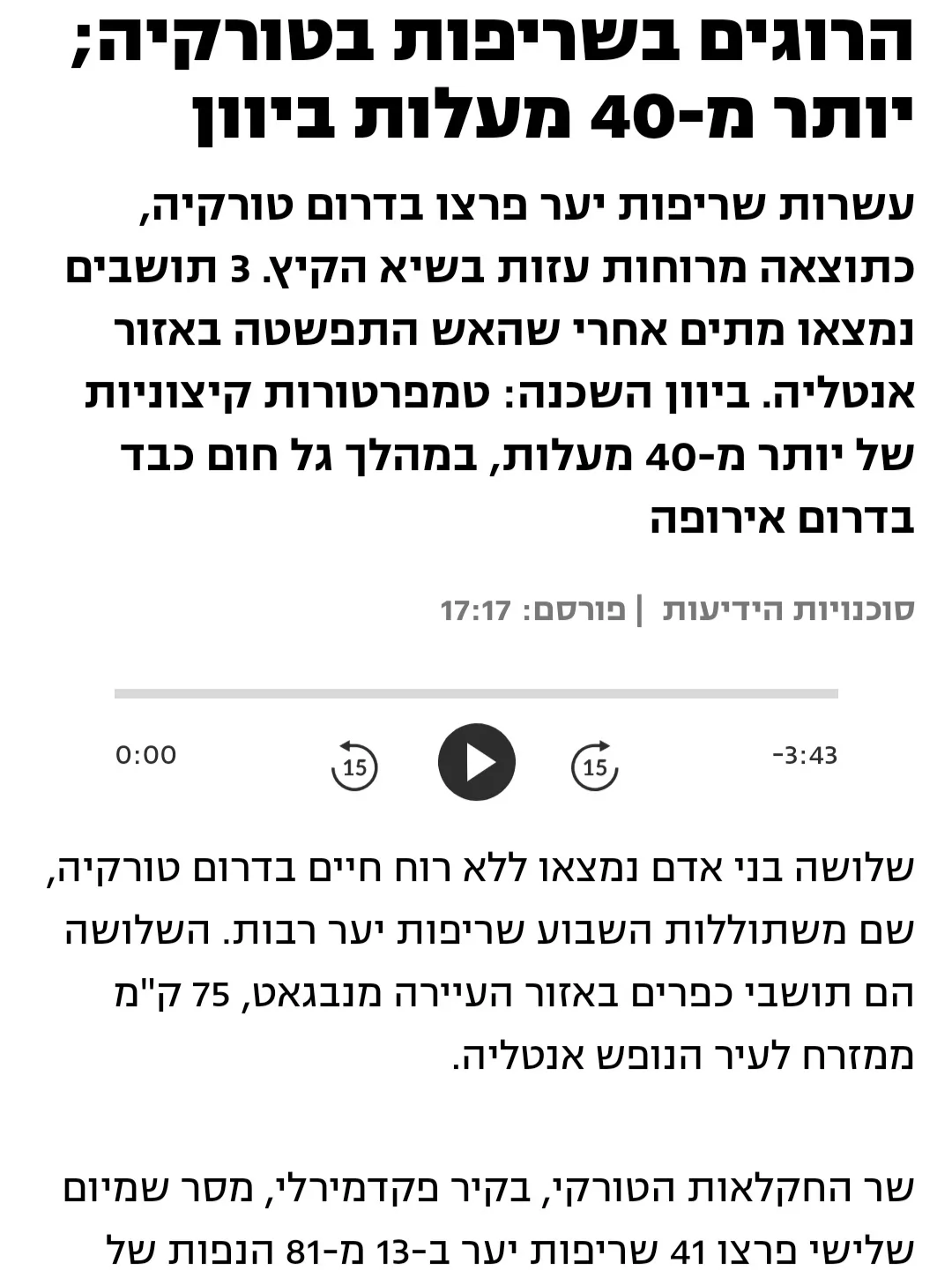The image size is (952, 1270).
Task: Rewind the audio 15 seconds
Action: click(x=354, y=765)
